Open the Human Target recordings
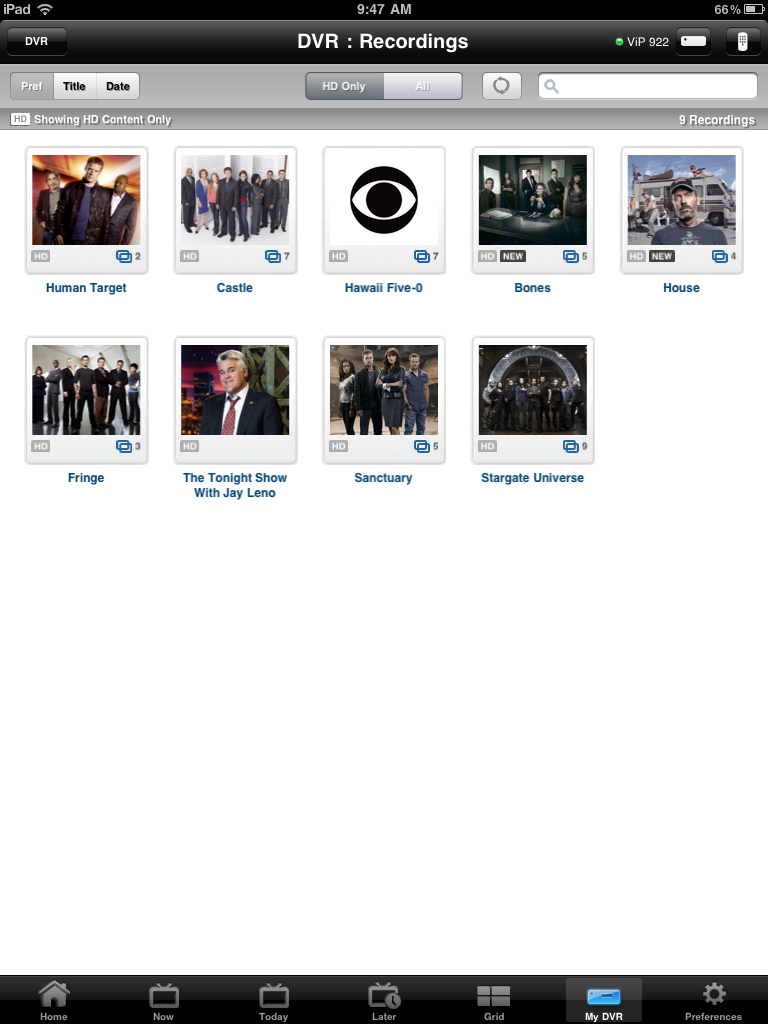The image size is (768, 1024). coord(86,210)
